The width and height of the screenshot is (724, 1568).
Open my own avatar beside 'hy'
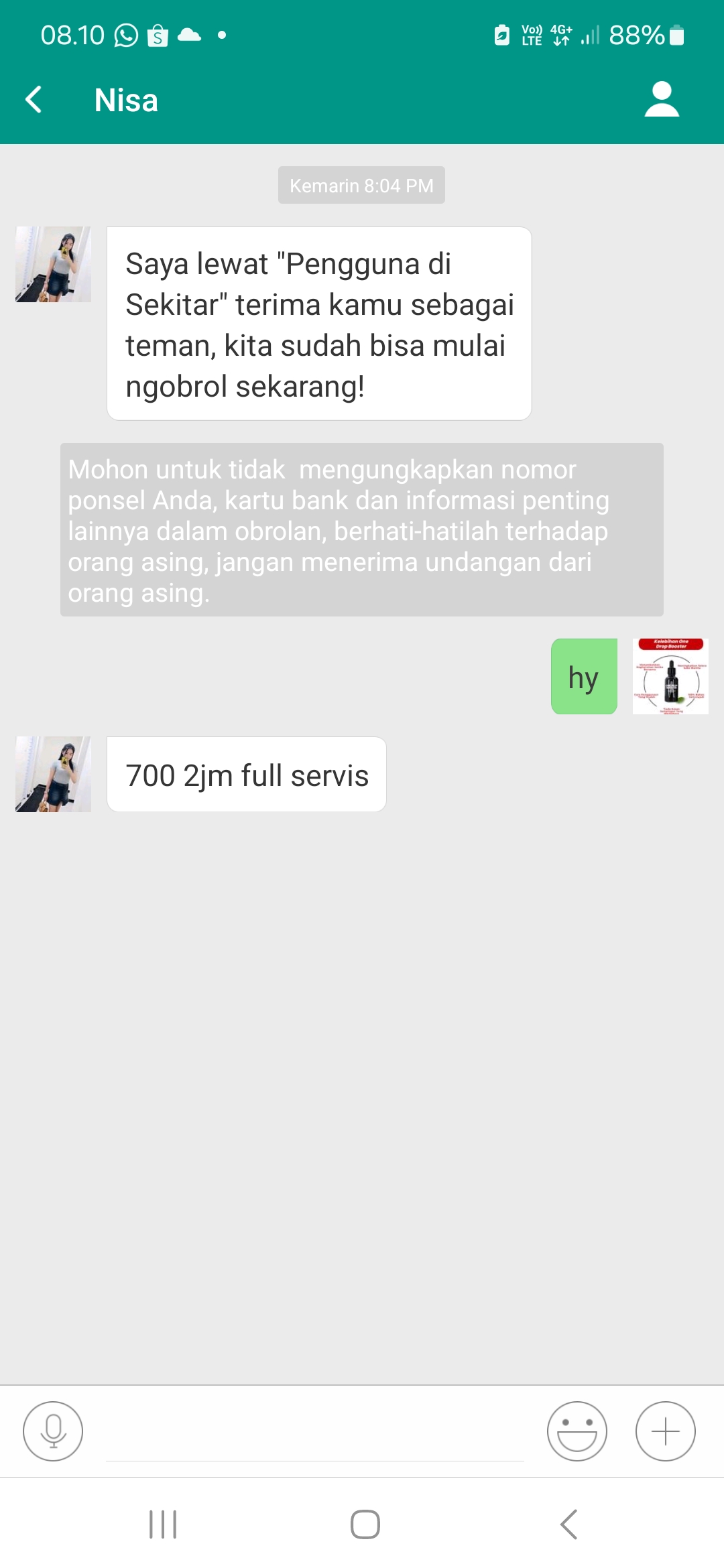pos(670,676)
